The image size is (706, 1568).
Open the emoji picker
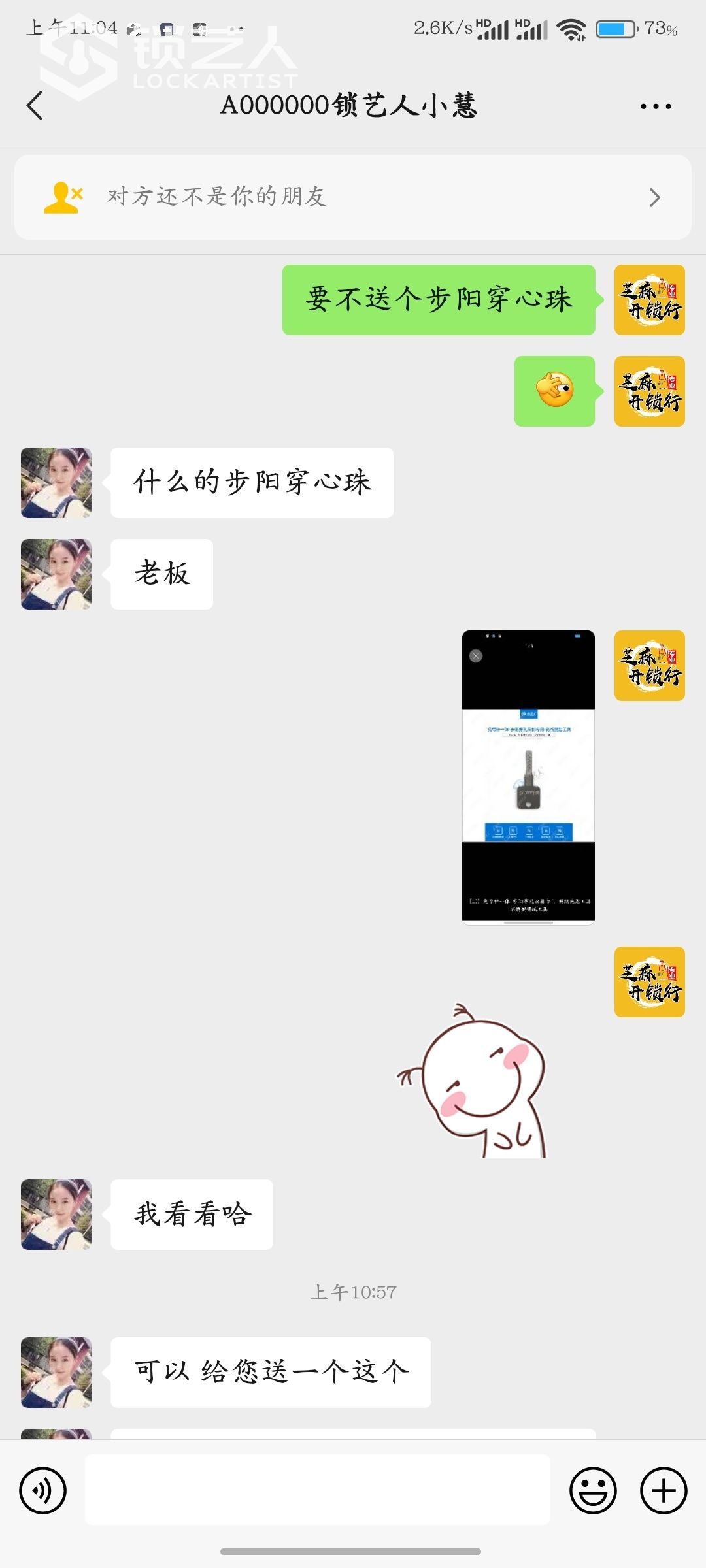click(x=593, y=1490)
